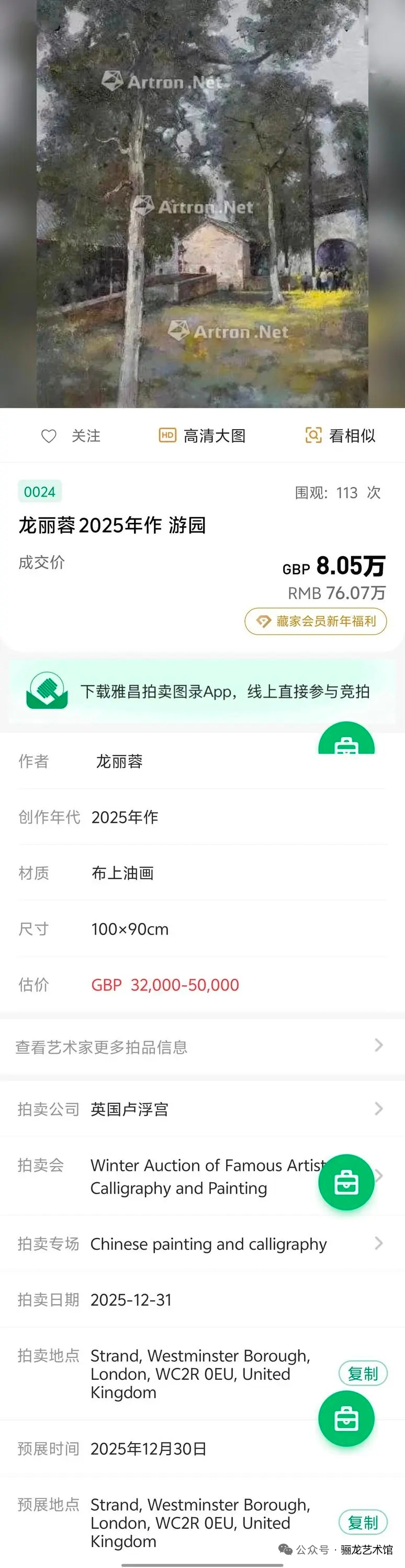Image resolution: width=405 pixels, height=1568 pixels.
Task: Open the 游园 painting image
Action: coord(202,204)
